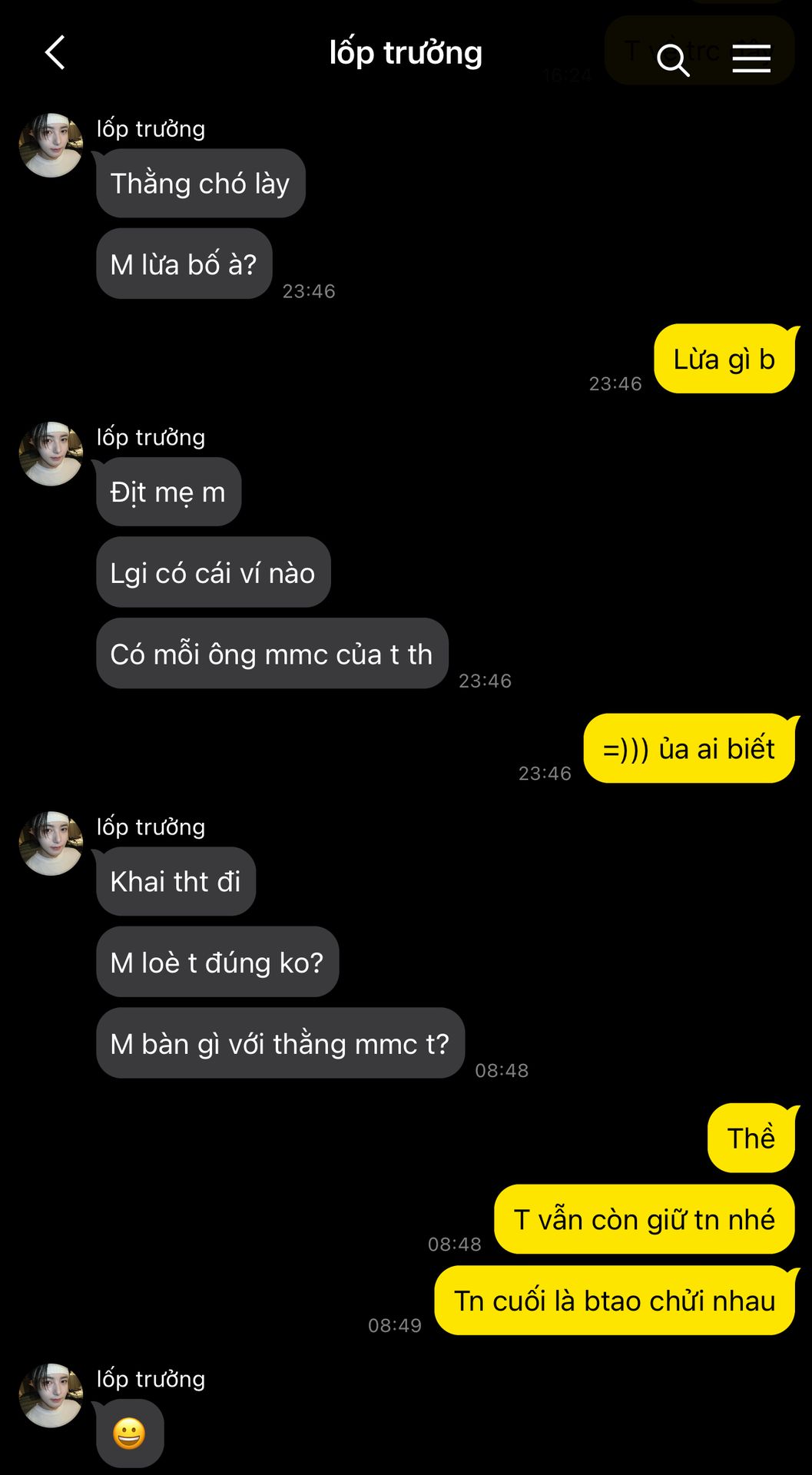The width and height of the screenshot is (812, 1475).
Task: Open sender's avatar beside "Khai tht đi"
Action: tap(51, 843)
